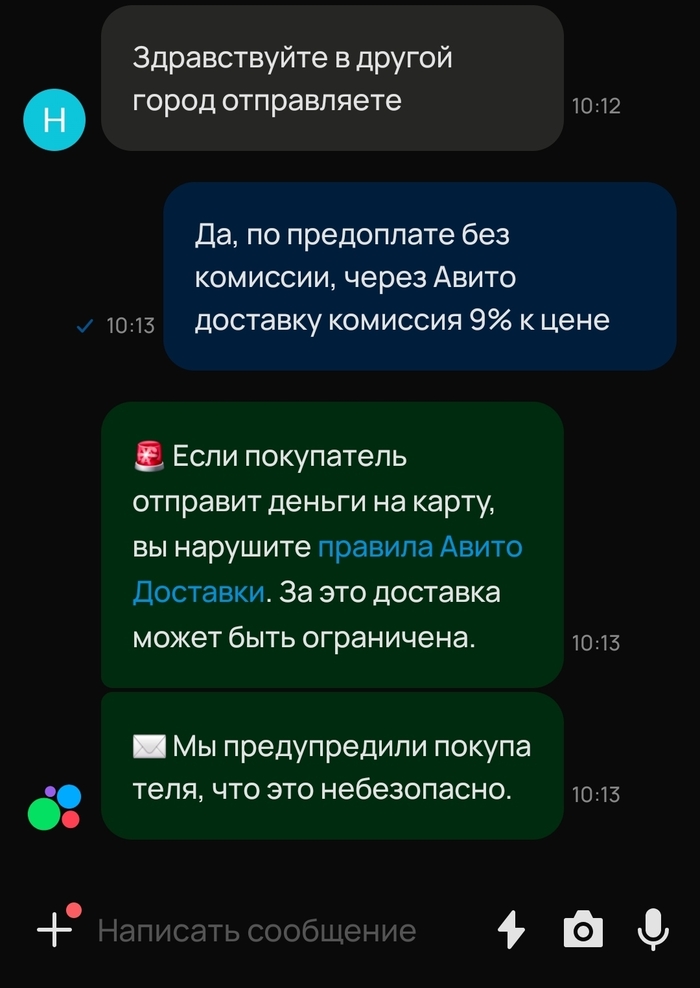The height and width of the screenshot is (988, 700).
Task: Open the sender's profile avatar 'Н'
Action: (54, 121)
